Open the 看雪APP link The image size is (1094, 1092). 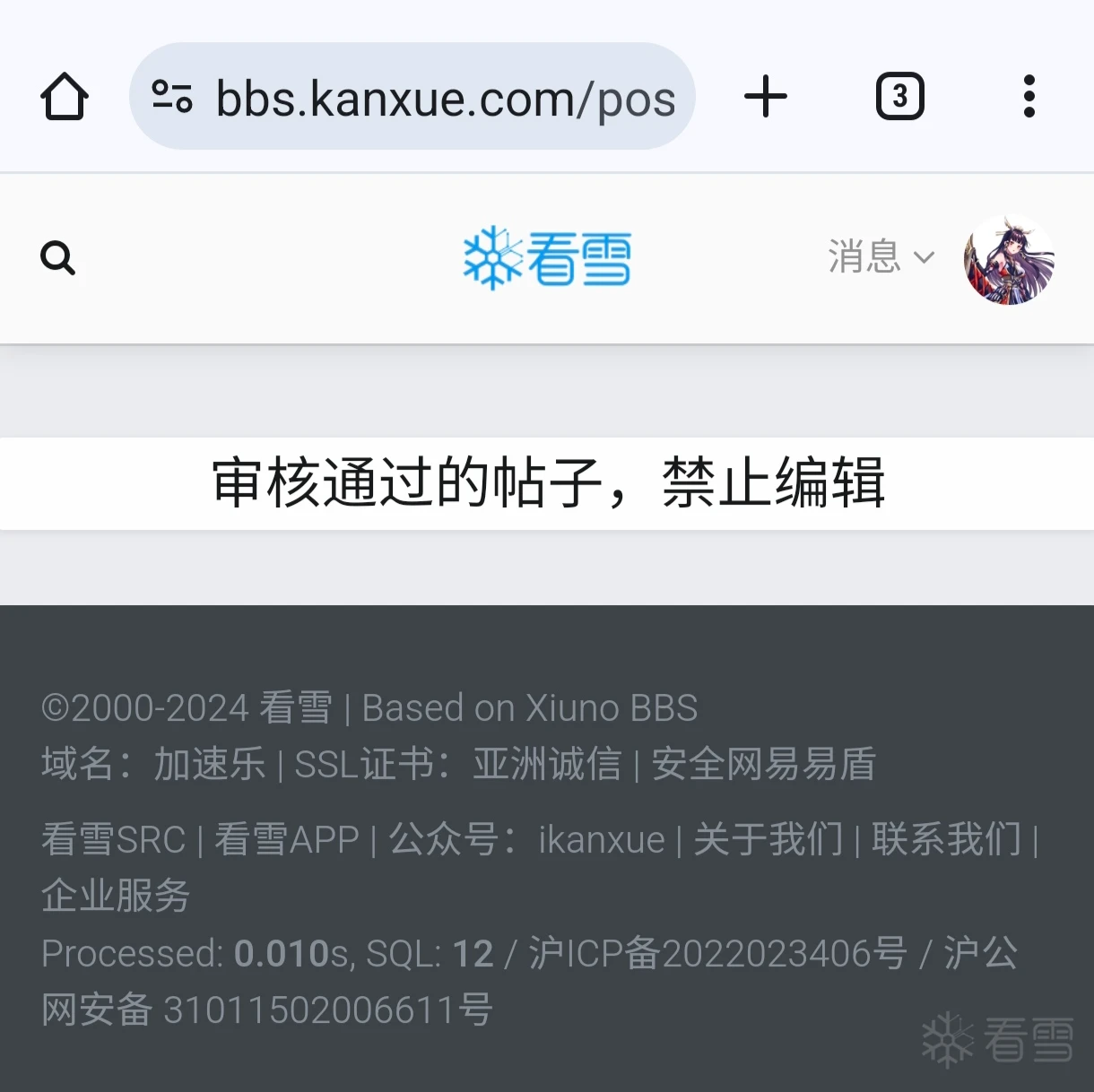pyautogui.click(x=286, y=840)
